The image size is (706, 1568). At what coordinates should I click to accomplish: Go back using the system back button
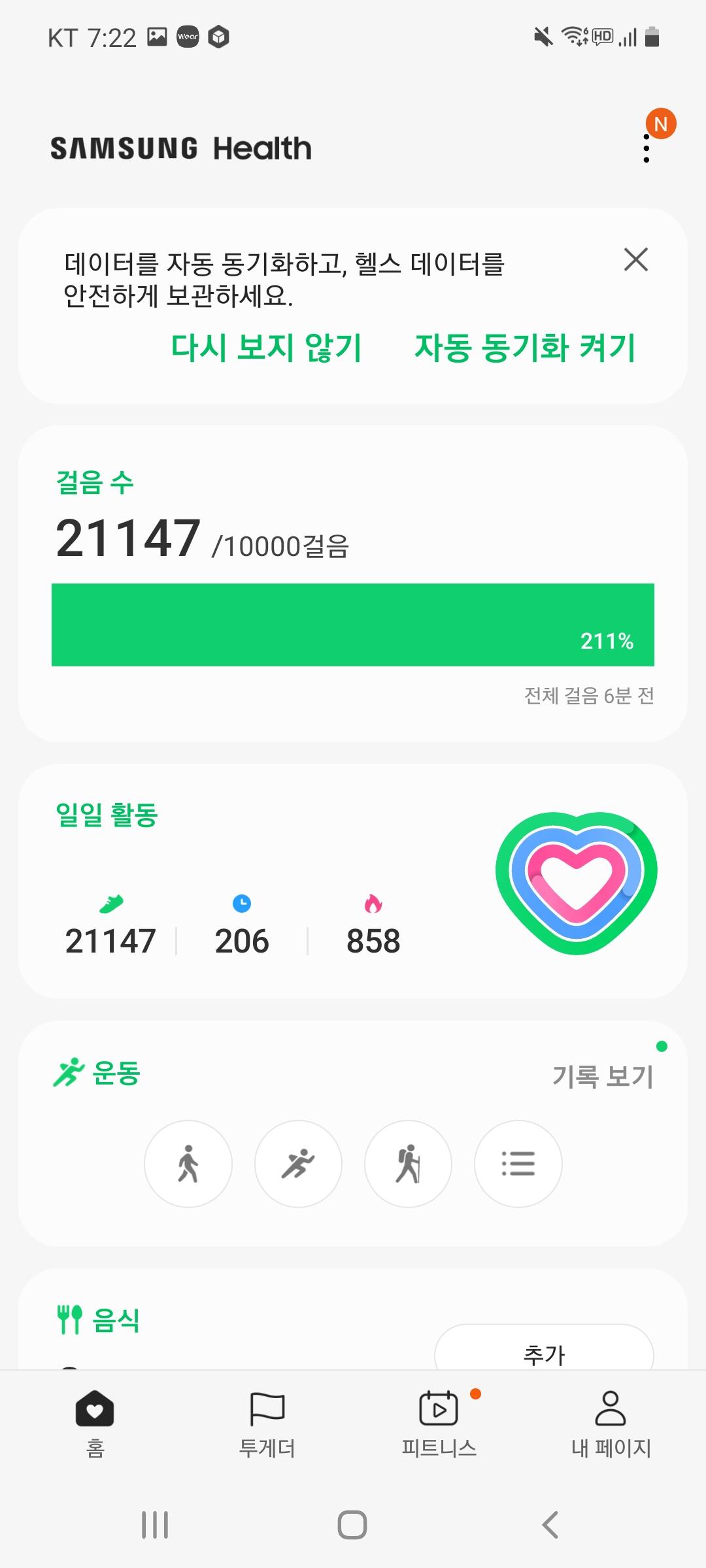click(x=550, y=1525)
